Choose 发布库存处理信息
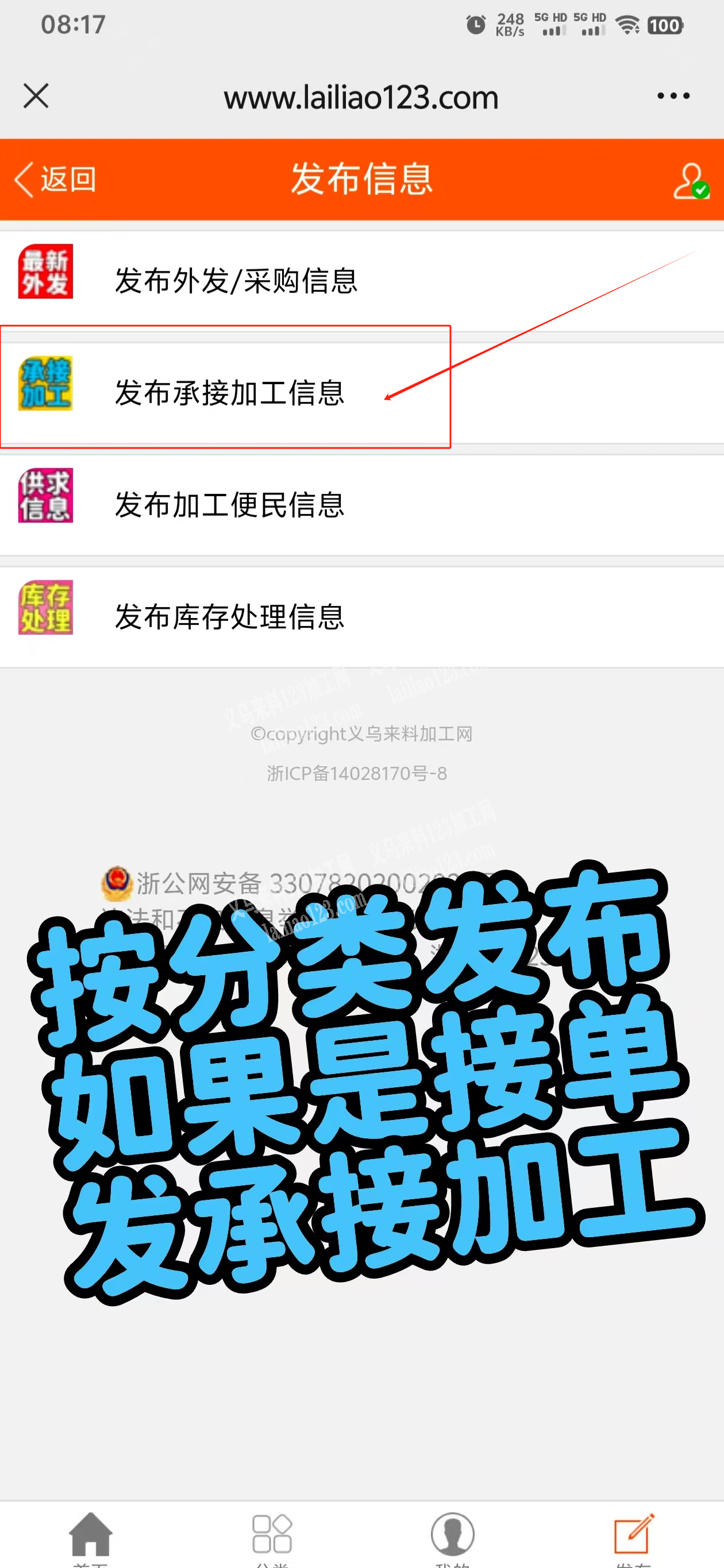The width and height of the screenshot is (724, 1568). pos(230,617)
